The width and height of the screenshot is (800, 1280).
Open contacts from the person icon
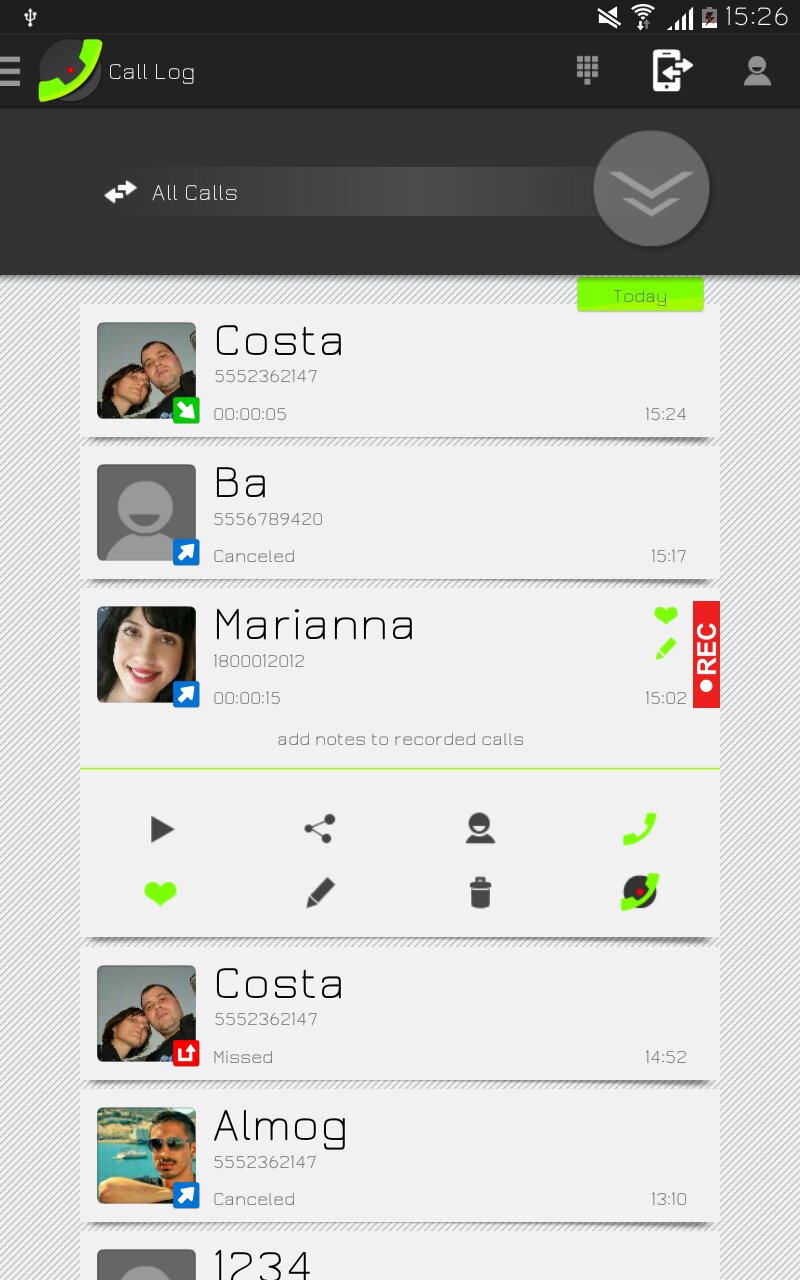(757, 71)
